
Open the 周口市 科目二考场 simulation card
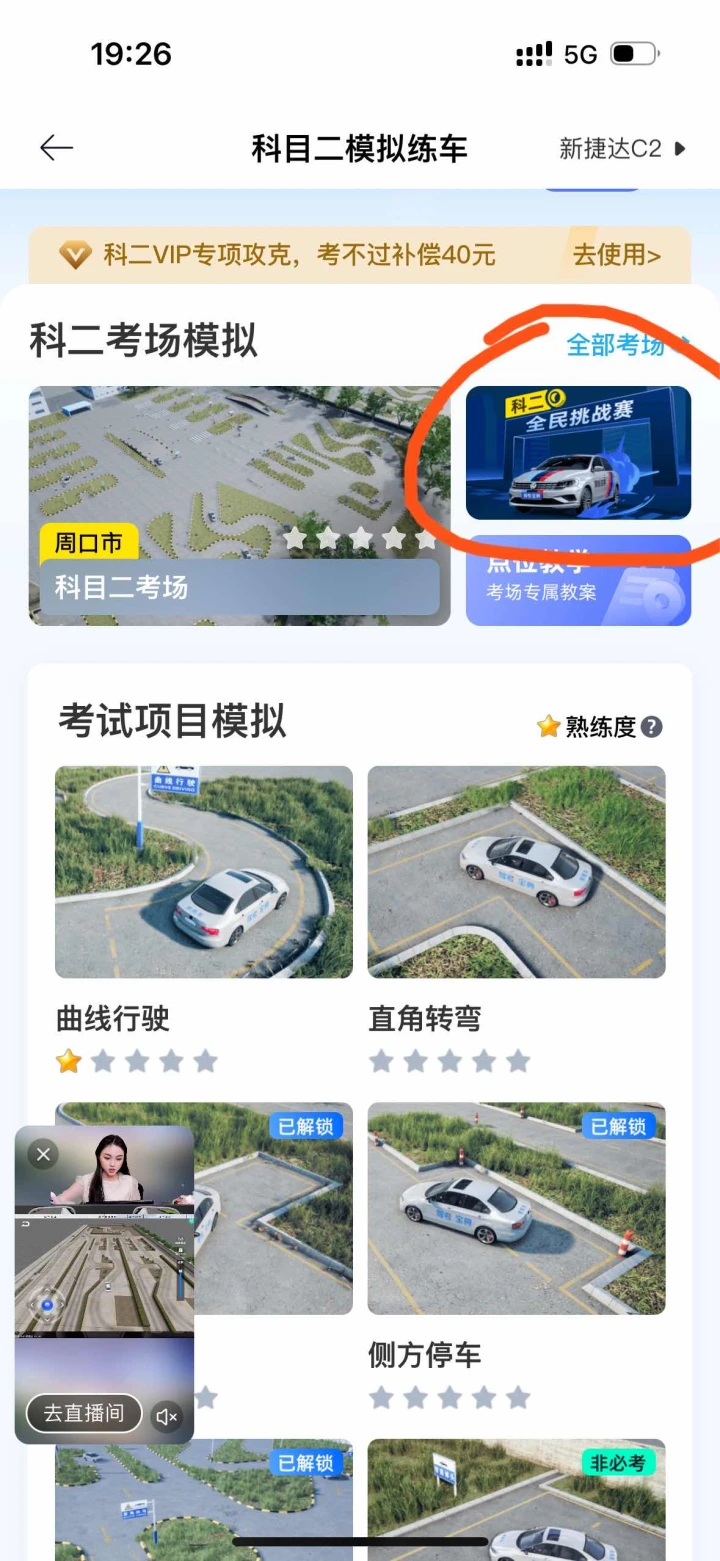[239, 505]
